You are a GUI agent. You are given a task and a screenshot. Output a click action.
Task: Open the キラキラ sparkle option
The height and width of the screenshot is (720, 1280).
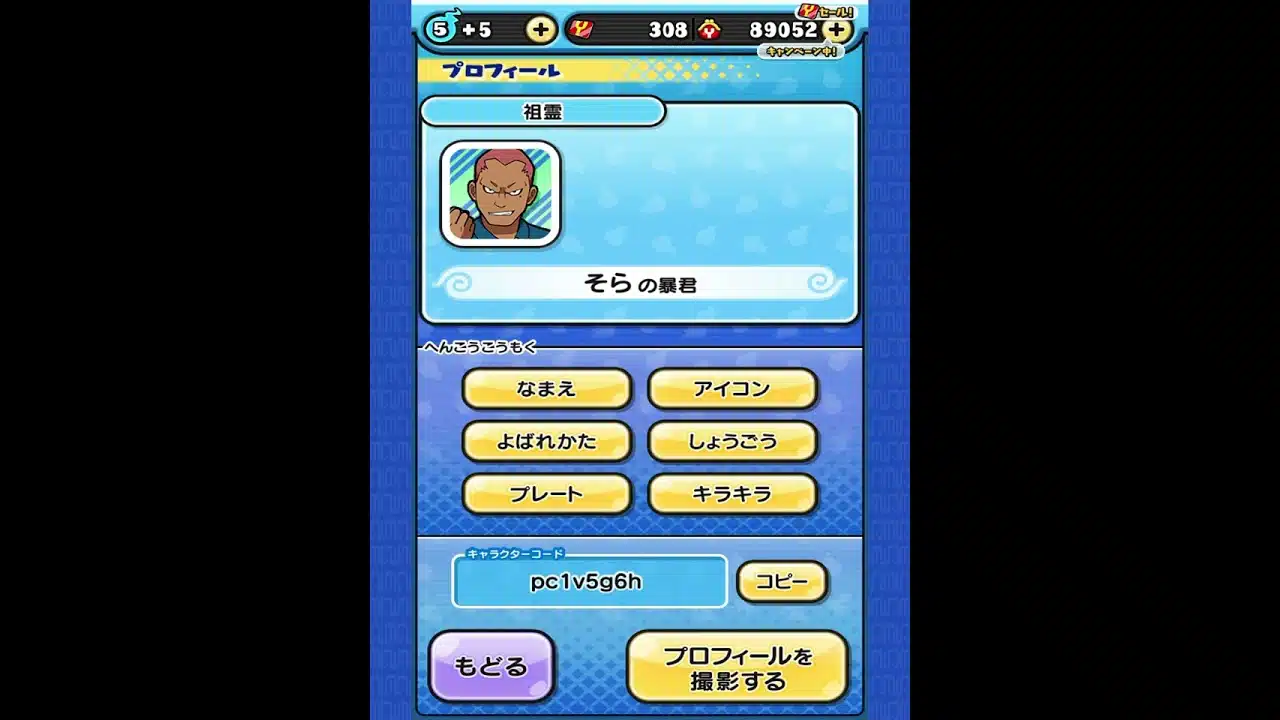[x=732, y=494]
